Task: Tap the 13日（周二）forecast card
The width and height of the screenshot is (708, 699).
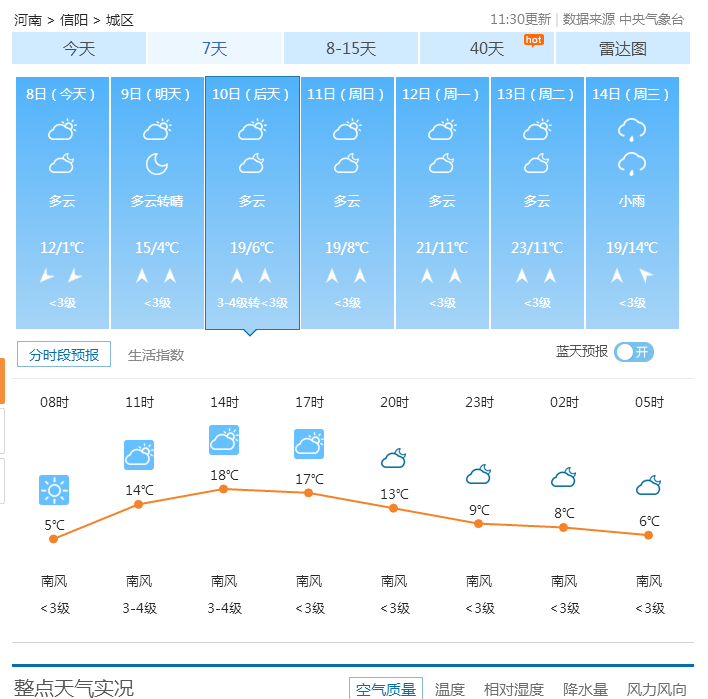Action: (537, 203)
